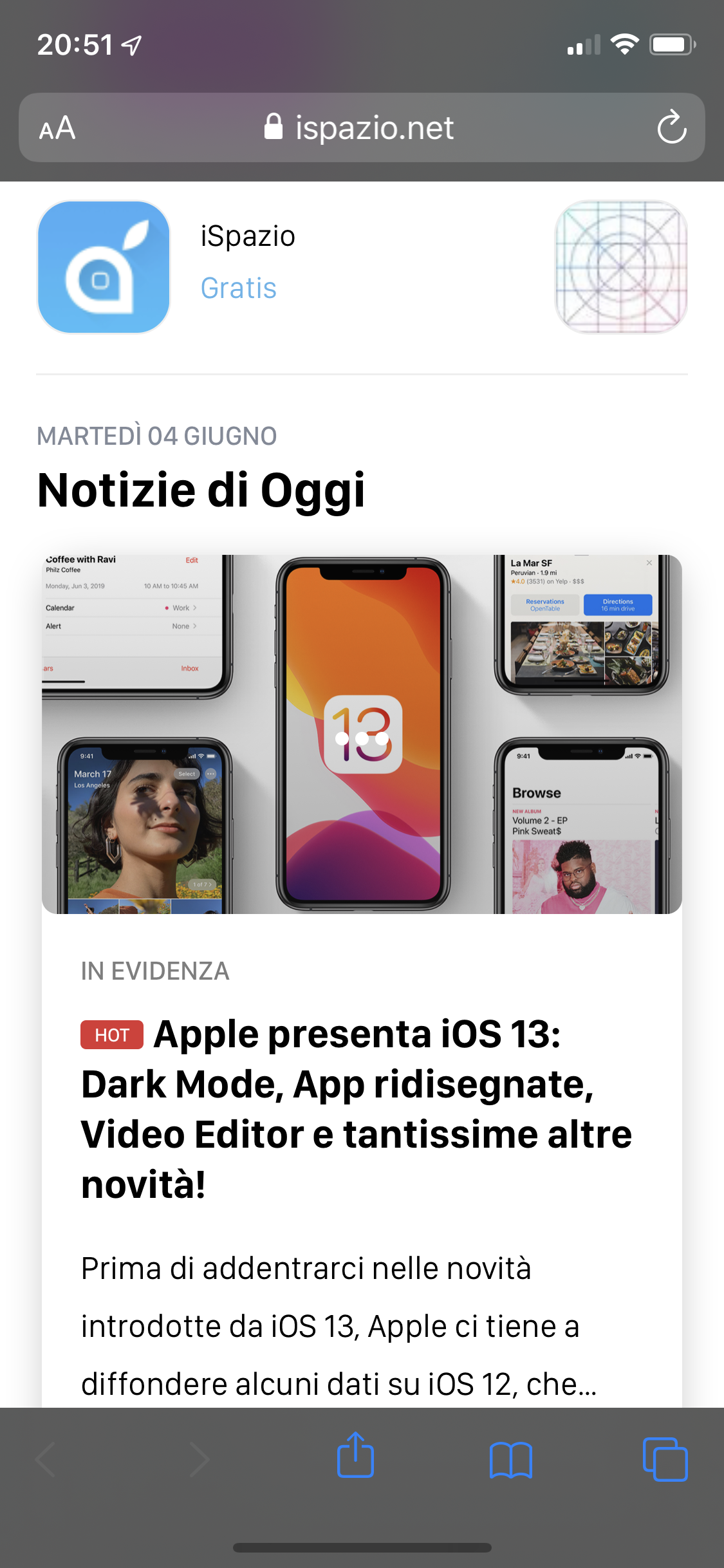Open the share sheet
The width and height of the screenshot is (724, 1568).
pyautogui.click(x=355, y=1455)
